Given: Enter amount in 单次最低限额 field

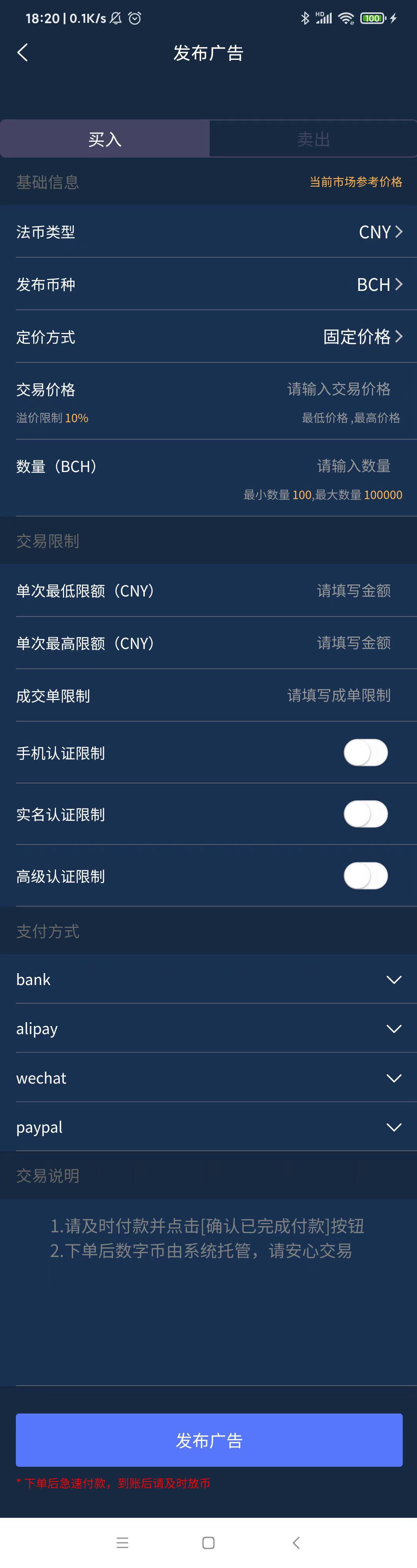Looking at the screenshot, I should (x=353, y=590).
